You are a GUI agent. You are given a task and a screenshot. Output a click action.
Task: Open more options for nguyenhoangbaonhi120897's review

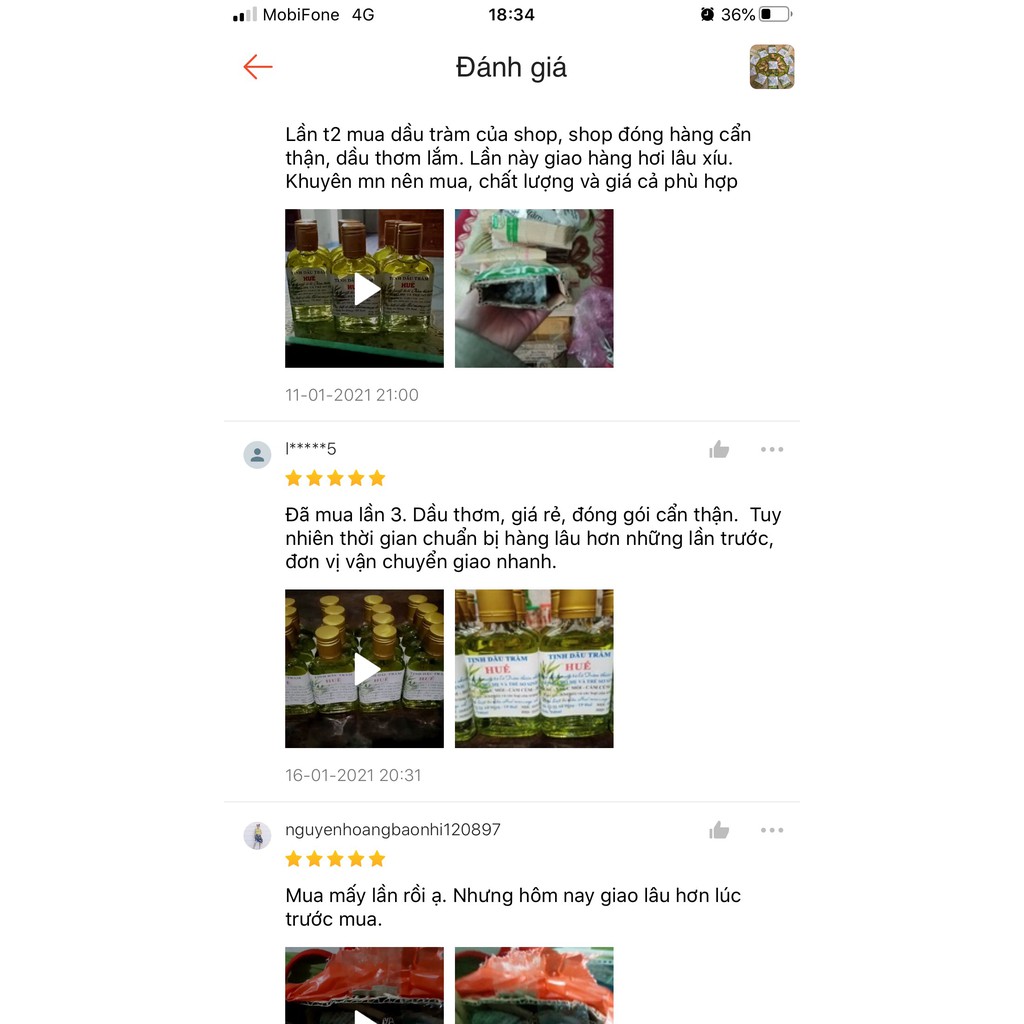pos(772,830)
